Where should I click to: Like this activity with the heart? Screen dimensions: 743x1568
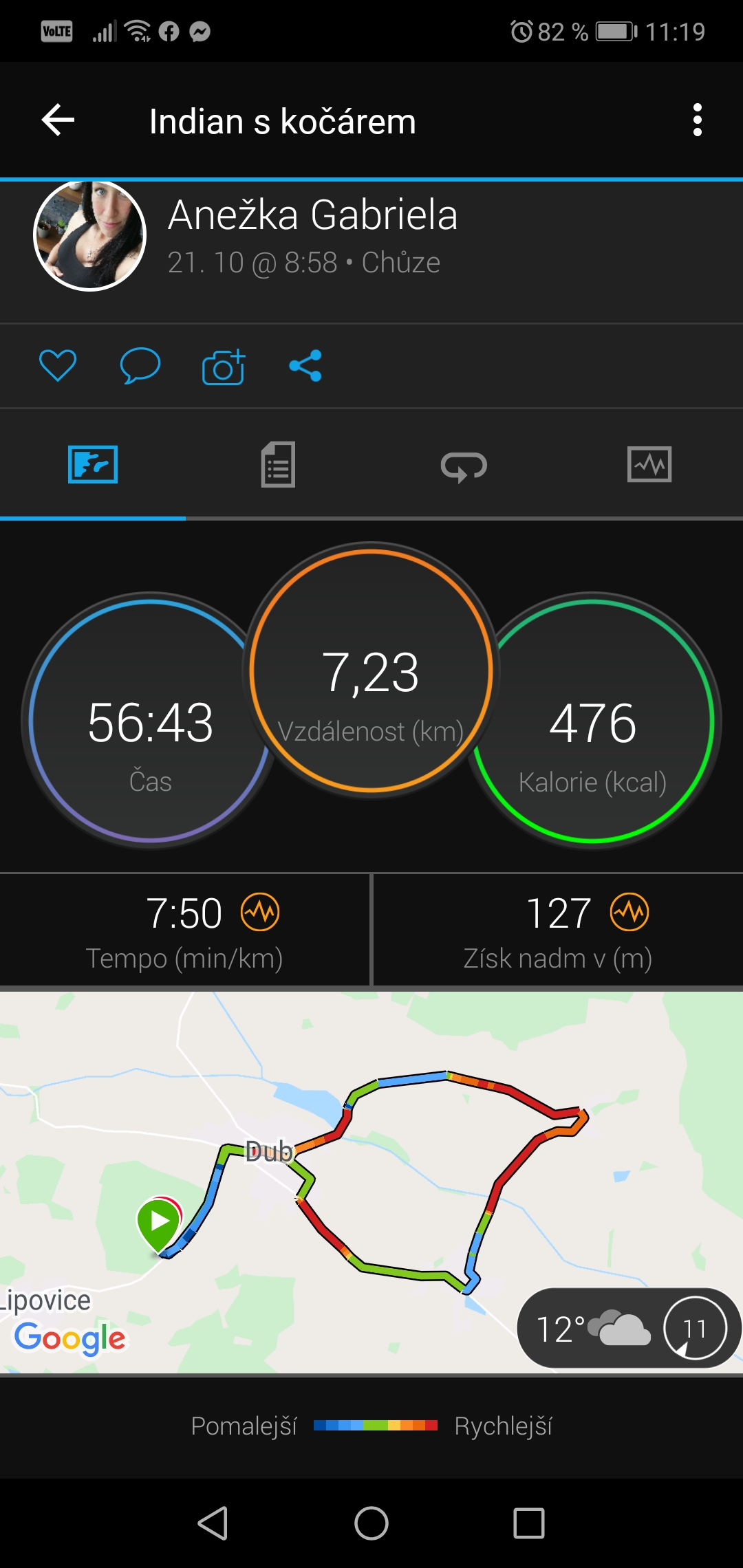pyautogui.click(x=58, y=365)
